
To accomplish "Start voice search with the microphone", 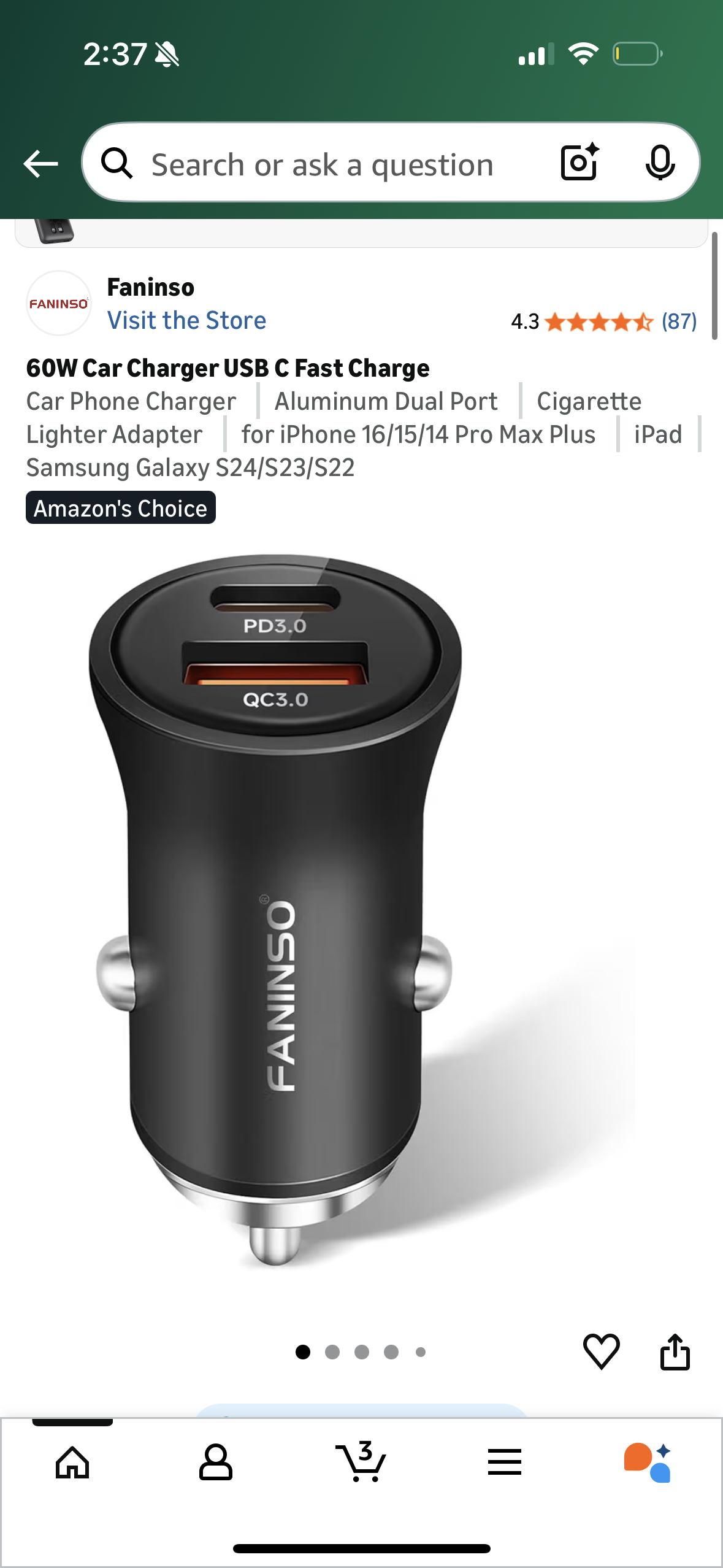I will [660, 163].
